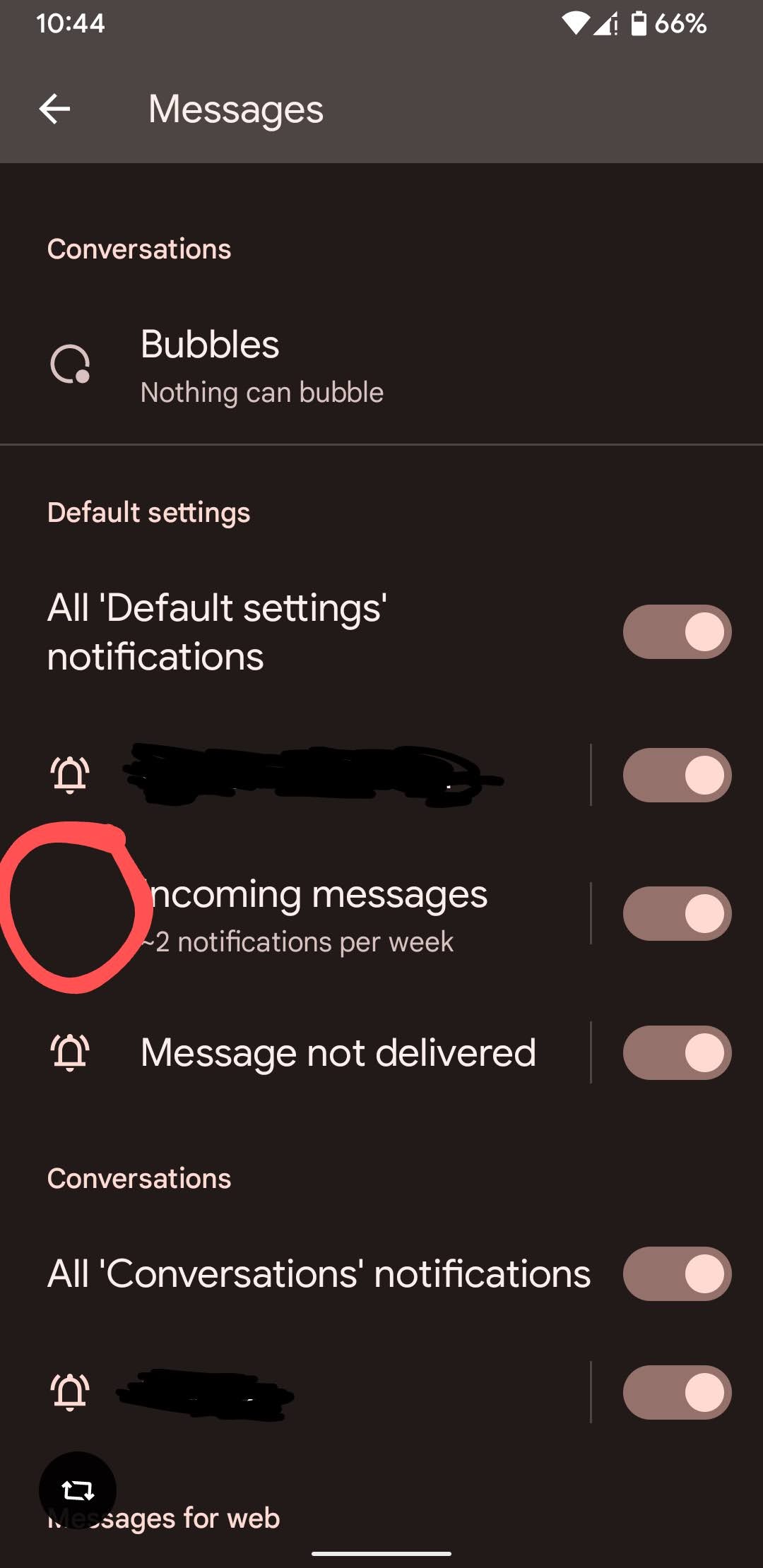763x1568 pixels.
Task: Tap the floating rotate icon button
Action: (78, 1490)
